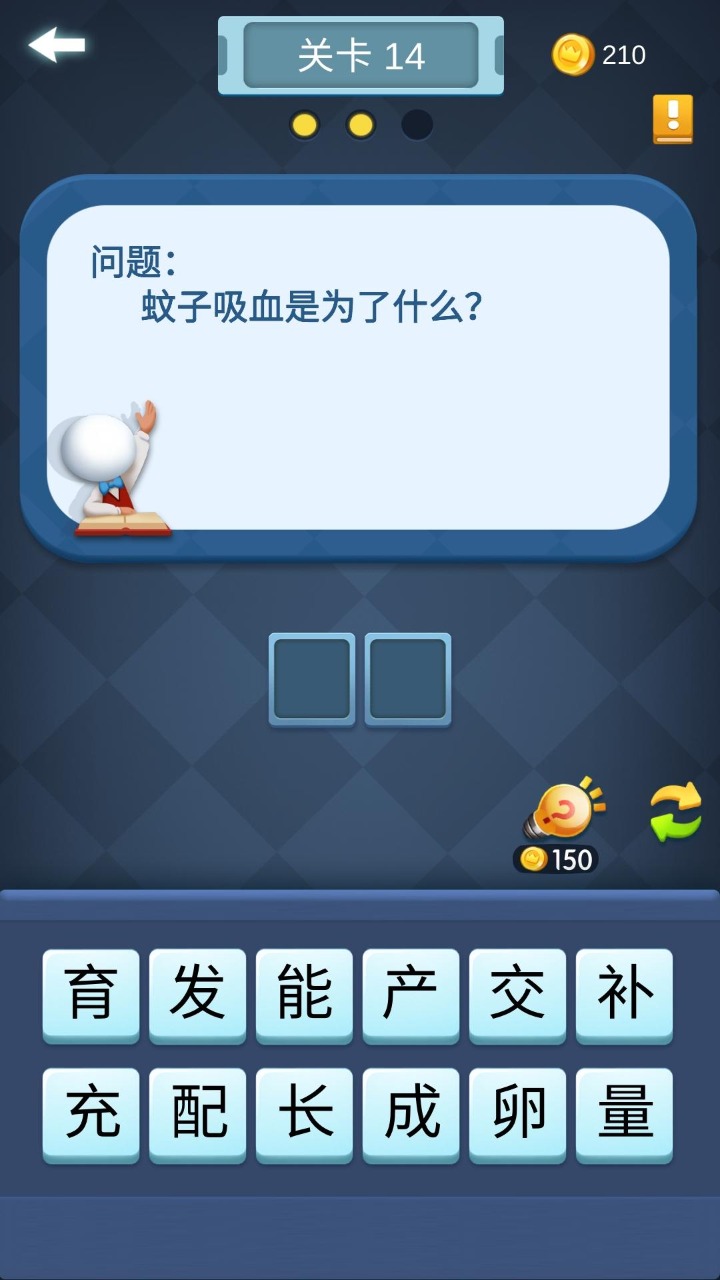Click the left empty answer slot

(311, 678)
